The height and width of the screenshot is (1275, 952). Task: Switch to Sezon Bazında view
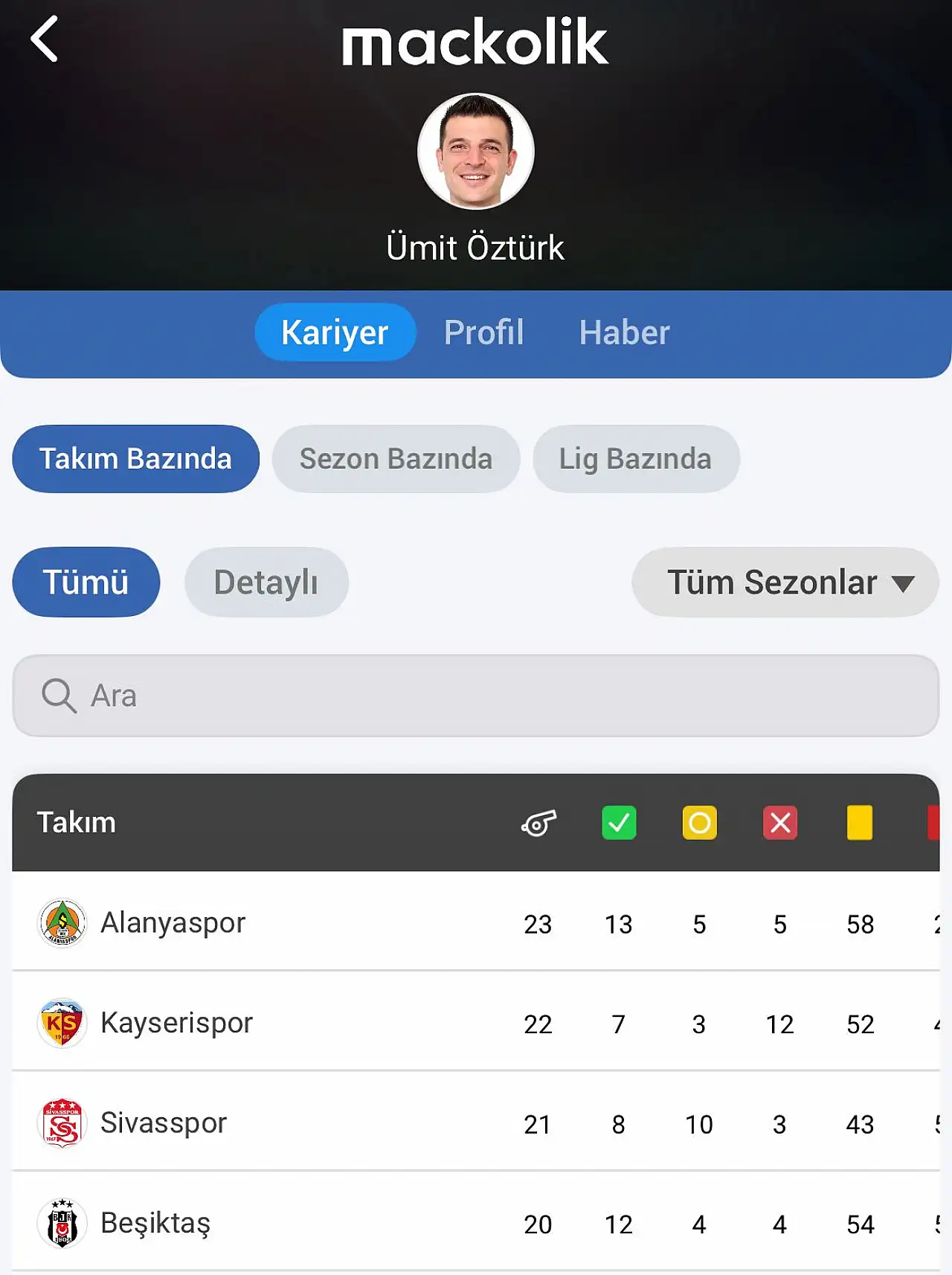[396, 459]
